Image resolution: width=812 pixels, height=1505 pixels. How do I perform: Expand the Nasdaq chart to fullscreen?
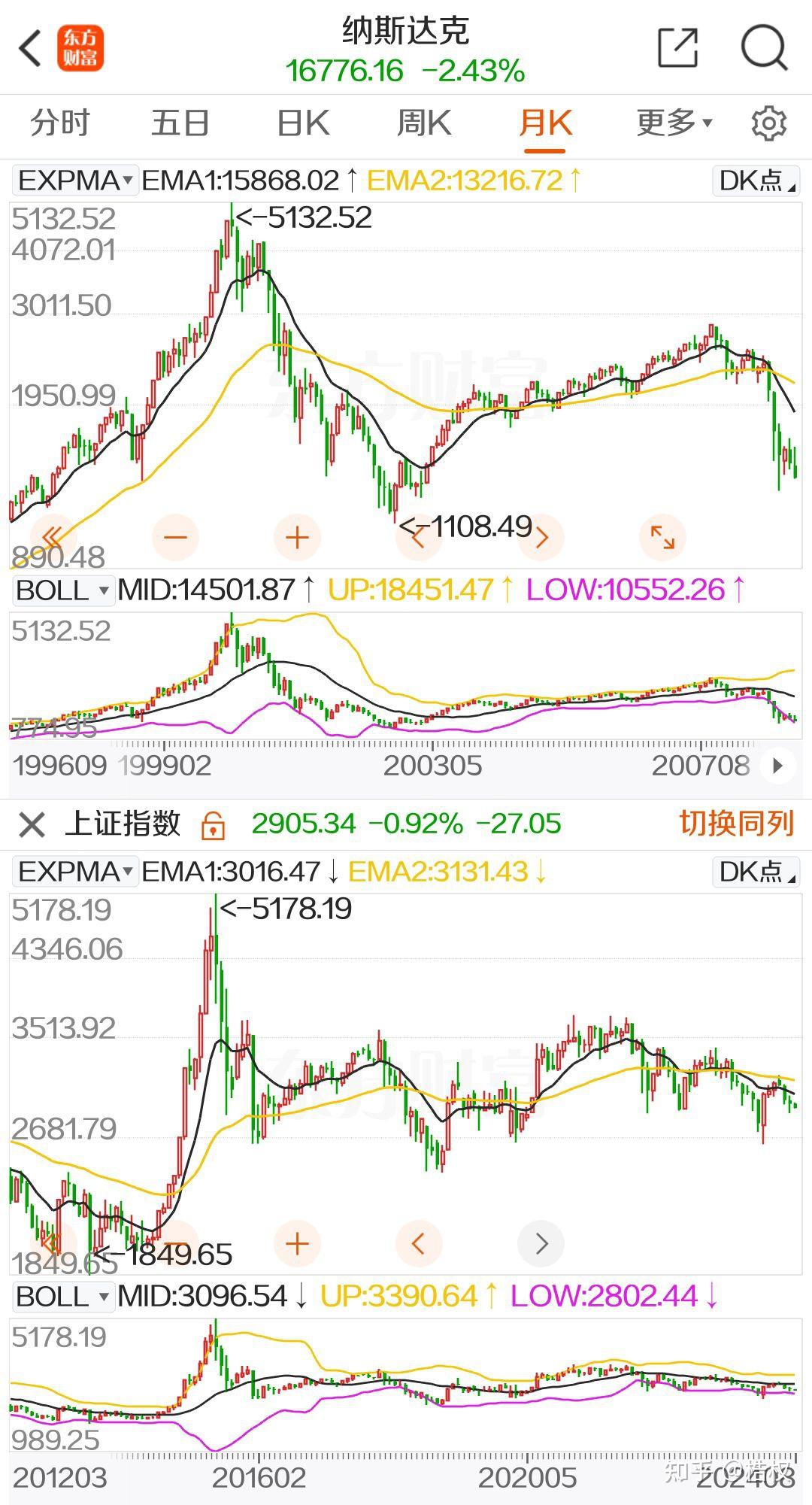[x=662, y=537]
